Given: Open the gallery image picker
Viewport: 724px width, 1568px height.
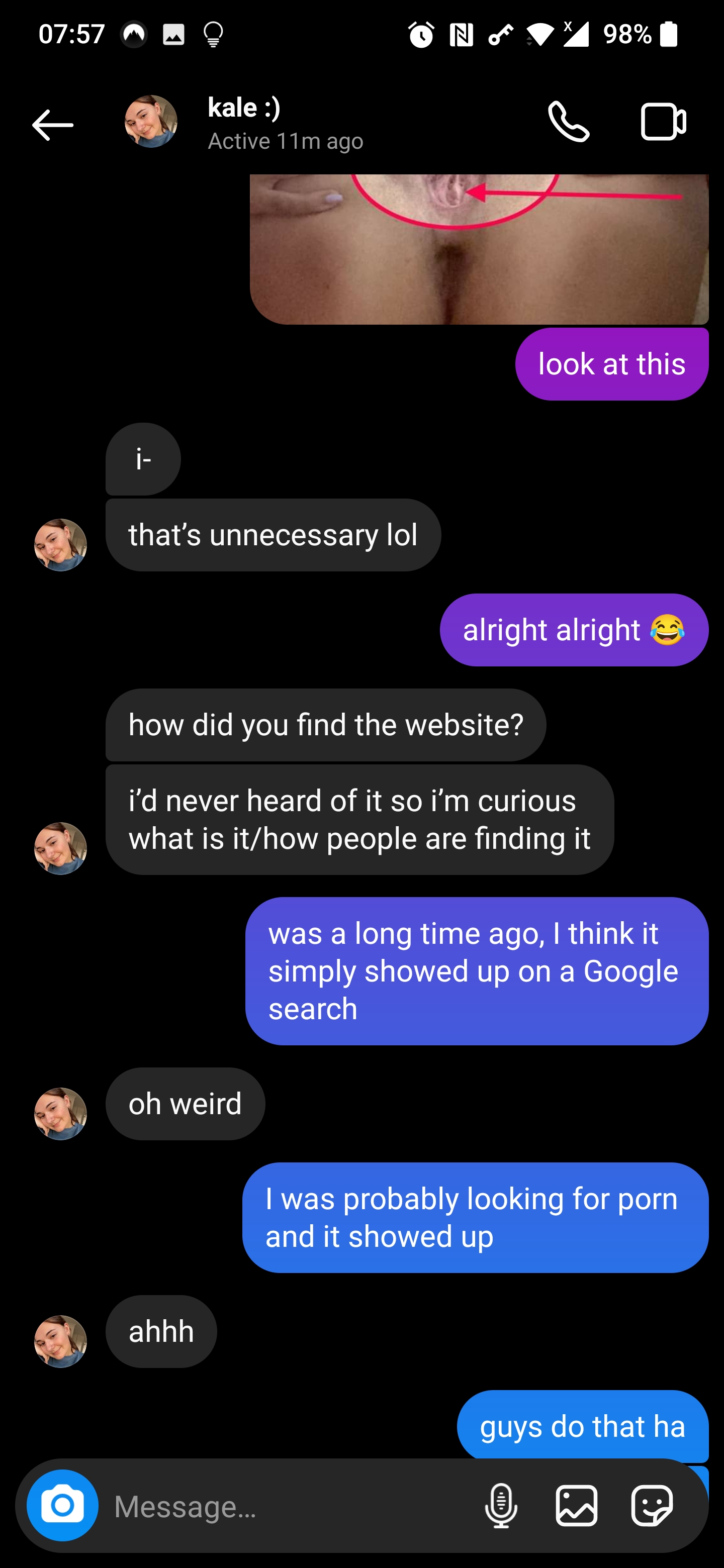Looking at the screenshot, I should 576,1505.
